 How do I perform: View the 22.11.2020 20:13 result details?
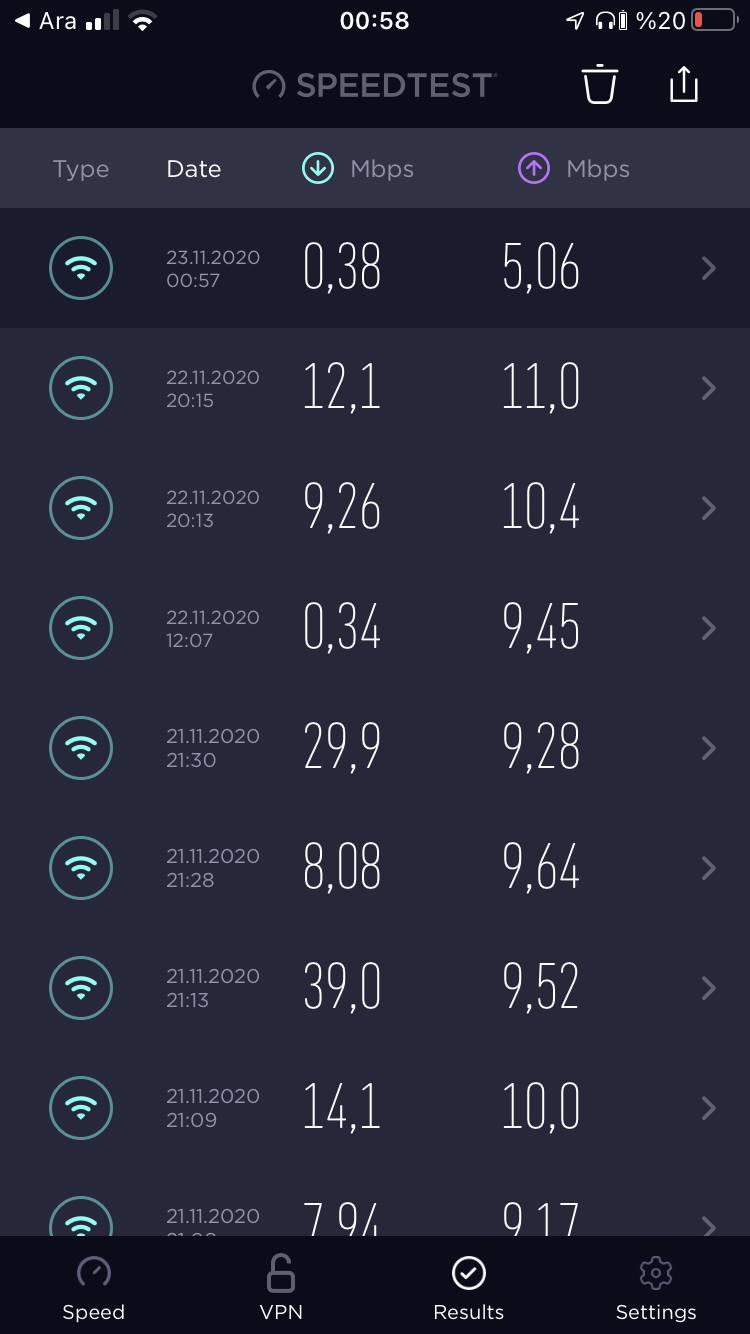(375, 508)
